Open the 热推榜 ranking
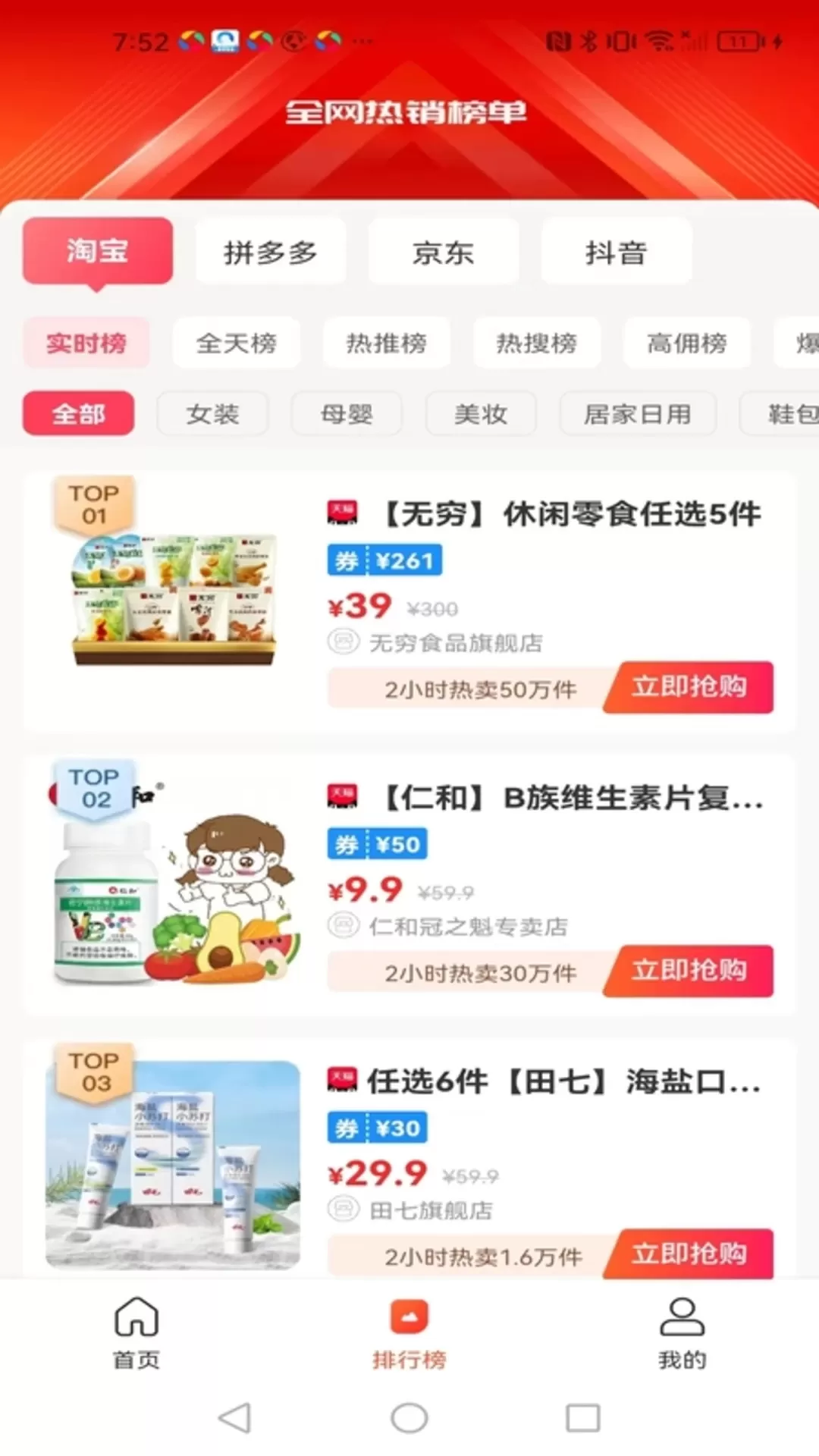 pyautogui.click(x=387, y=344)
